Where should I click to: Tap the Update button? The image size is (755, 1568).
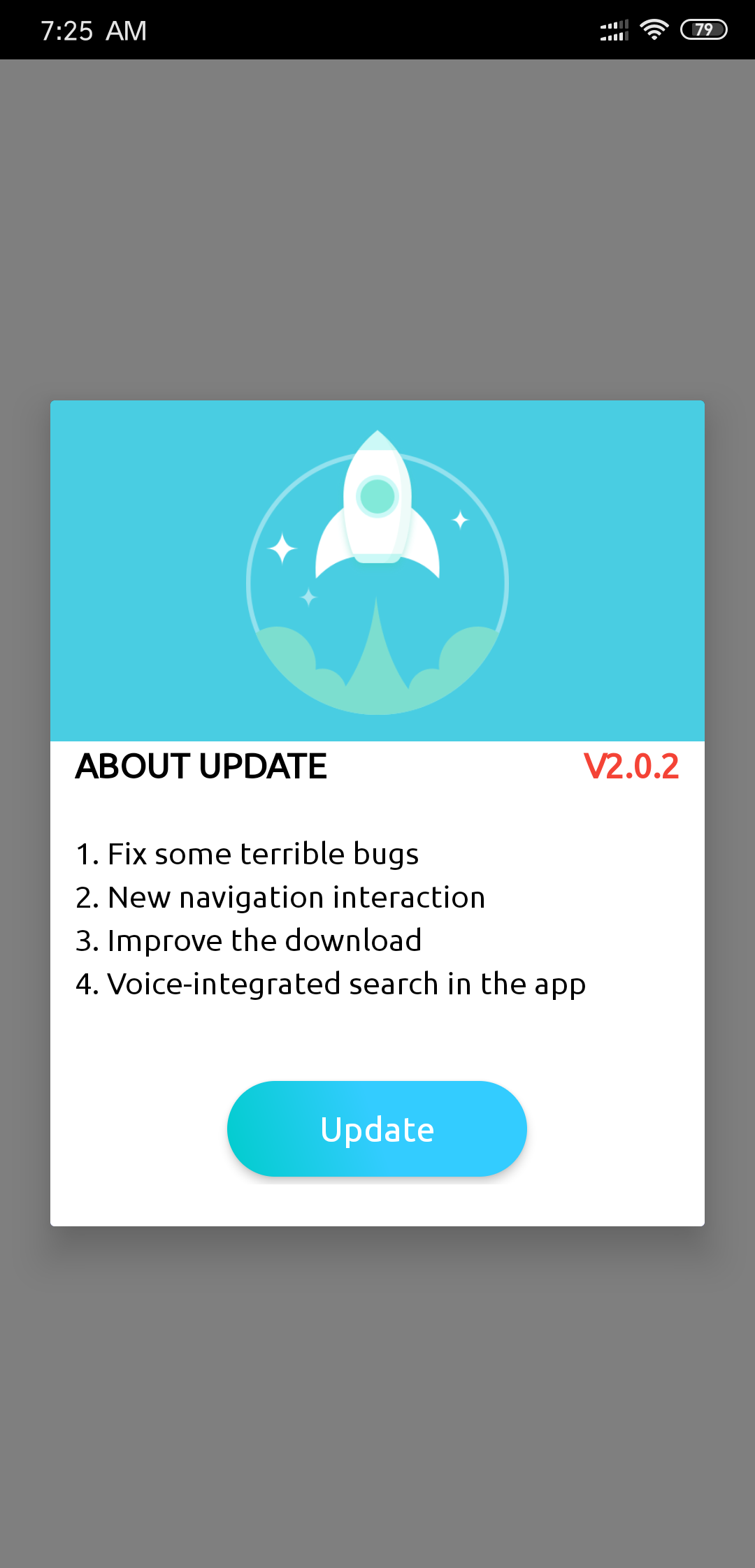tap(377, 1128)
